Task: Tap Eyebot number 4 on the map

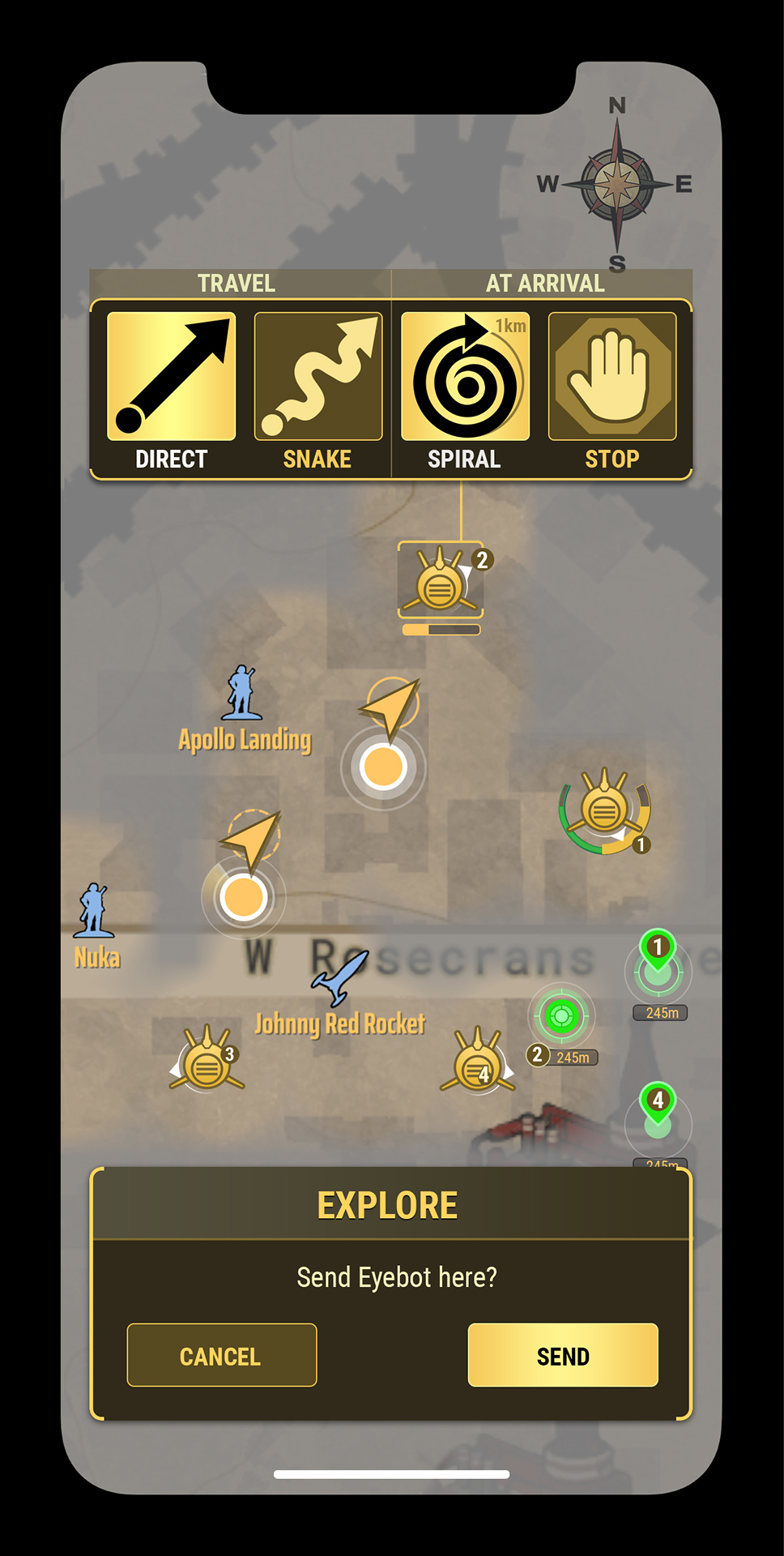Action: 478,1061
